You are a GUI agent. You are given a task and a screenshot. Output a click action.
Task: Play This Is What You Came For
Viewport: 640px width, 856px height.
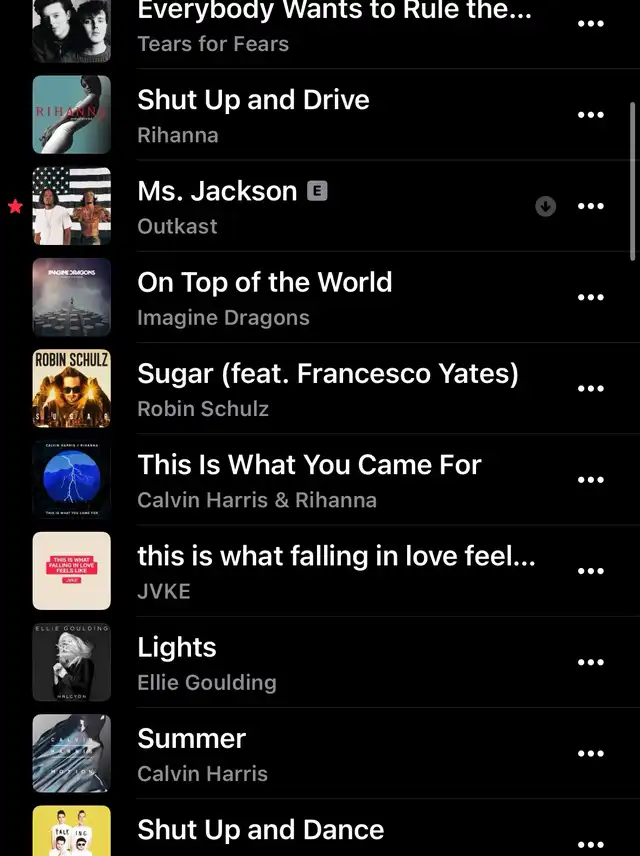tap(309, 480)
